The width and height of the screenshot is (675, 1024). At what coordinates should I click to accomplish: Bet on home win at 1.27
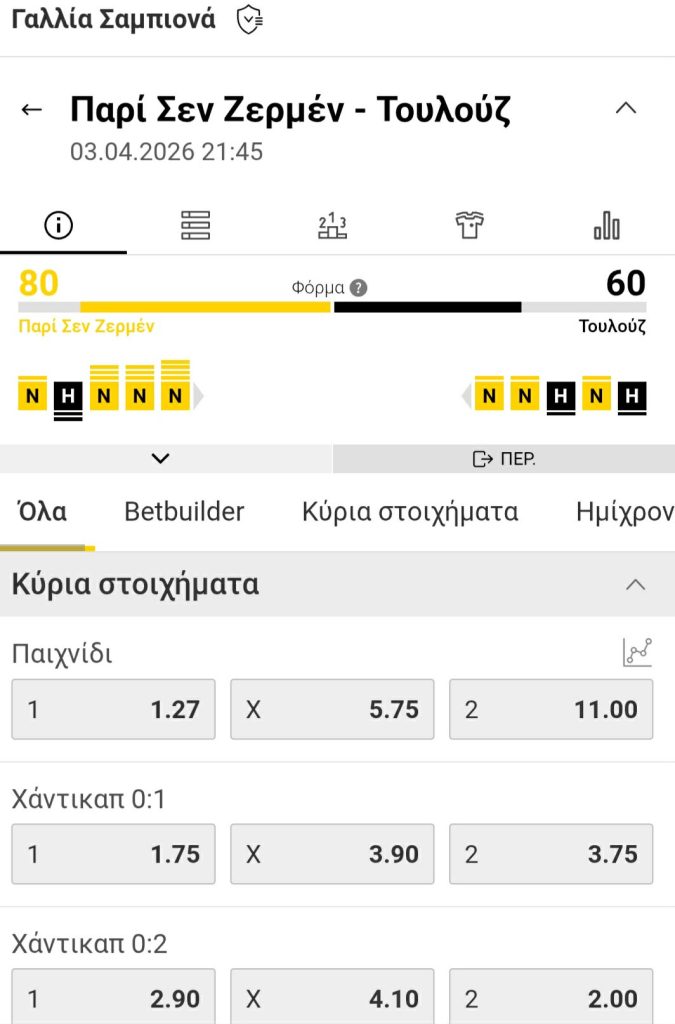pos(113,709)
